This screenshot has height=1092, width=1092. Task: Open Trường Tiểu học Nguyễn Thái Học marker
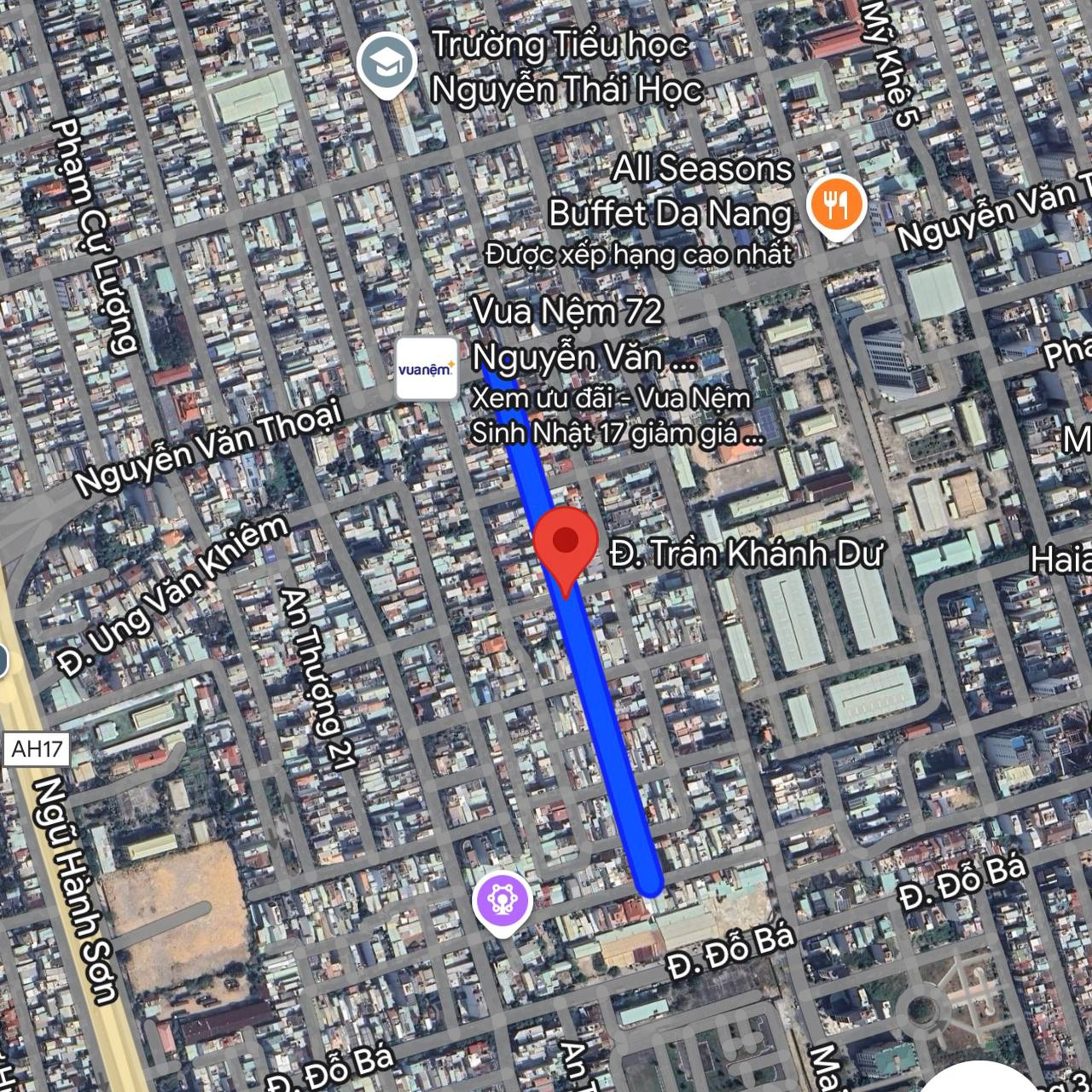(386, 62)
